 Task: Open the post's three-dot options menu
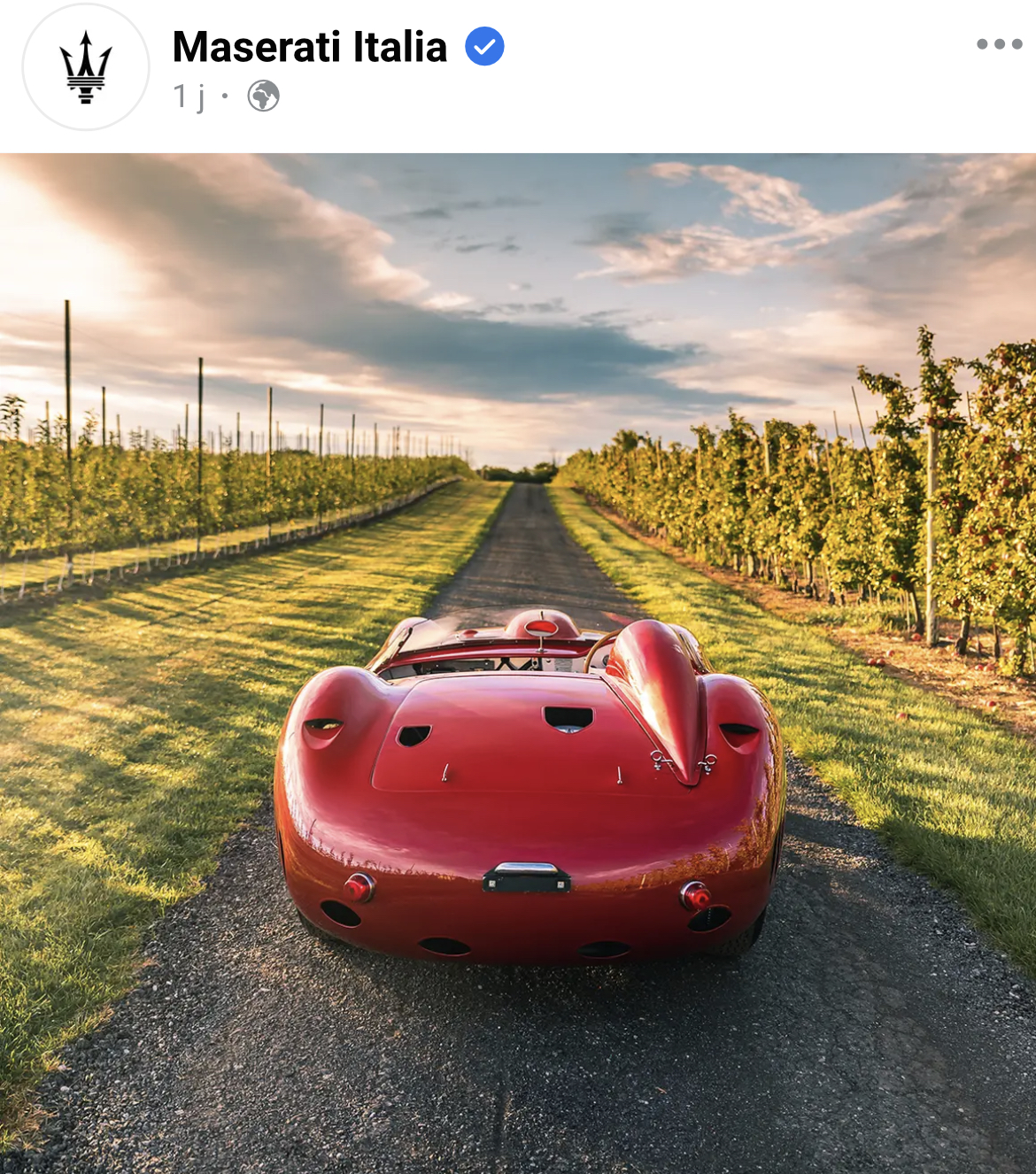(999, 44)
